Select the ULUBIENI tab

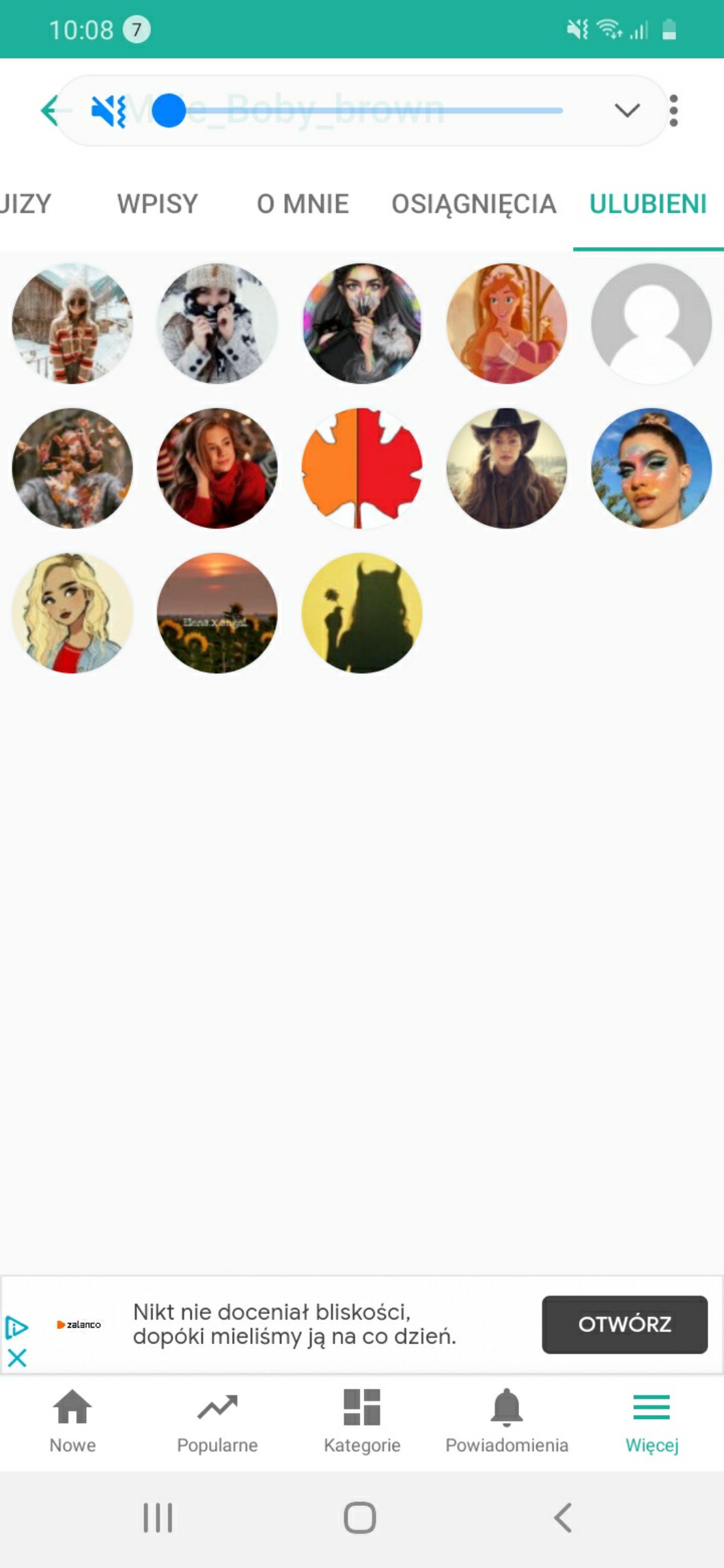pos(648,204)
